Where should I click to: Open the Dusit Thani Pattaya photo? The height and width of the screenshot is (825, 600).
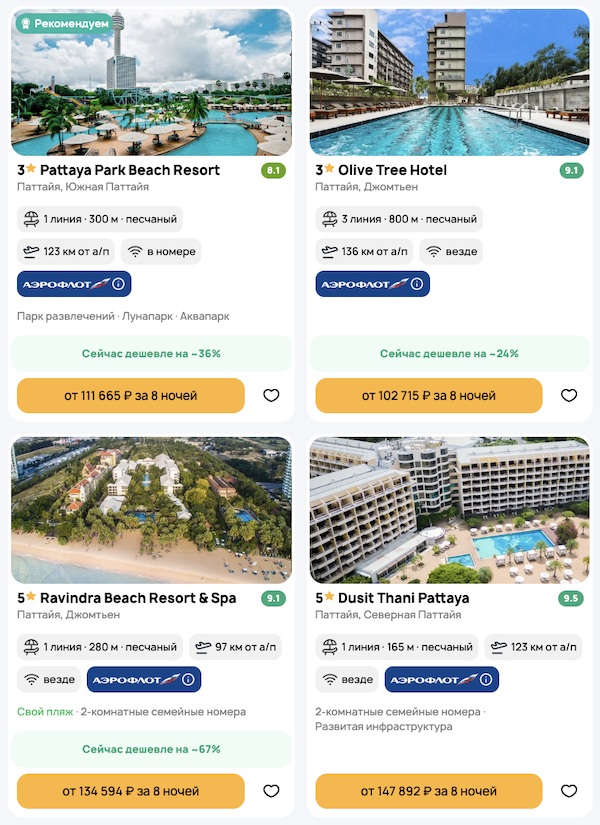[449, 510]
